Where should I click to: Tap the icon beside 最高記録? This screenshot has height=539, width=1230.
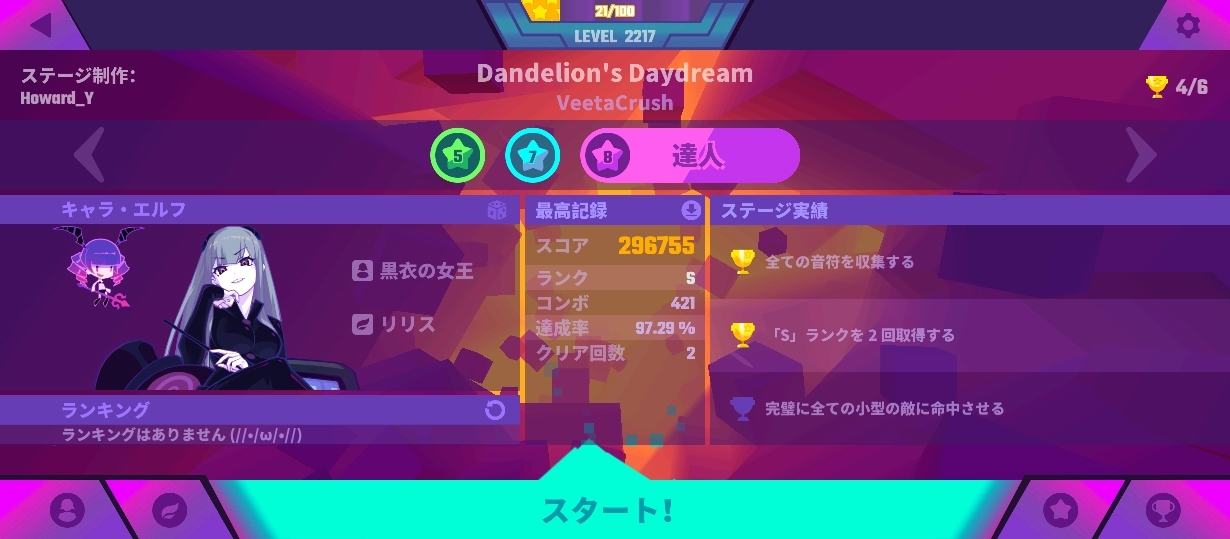click(691, 210)
